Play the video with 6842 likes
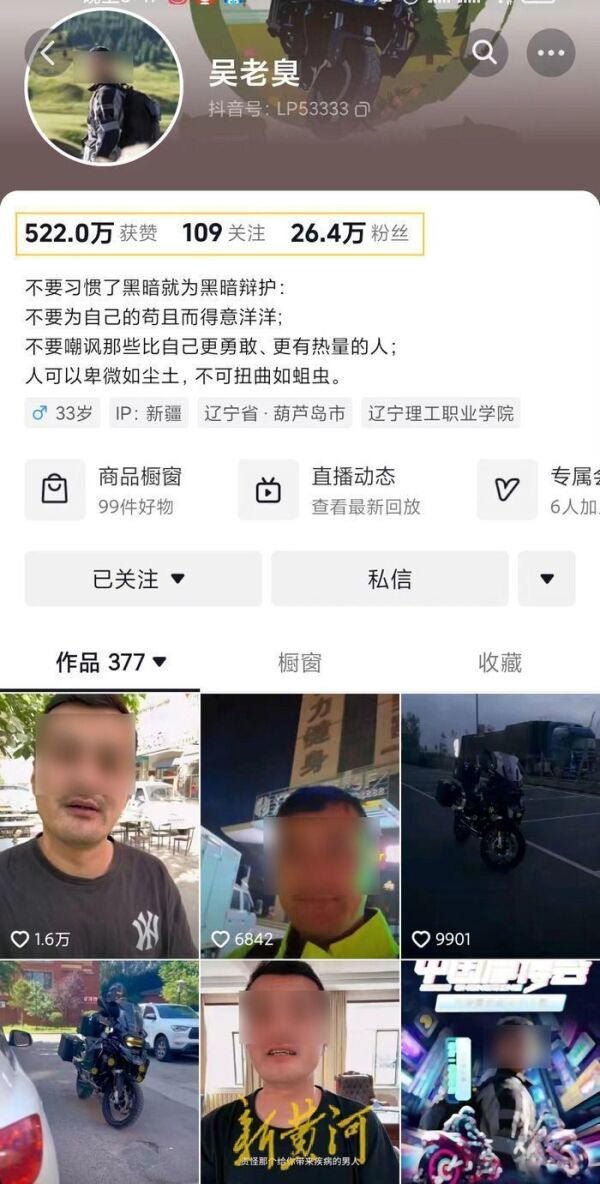 pos(299,825)
